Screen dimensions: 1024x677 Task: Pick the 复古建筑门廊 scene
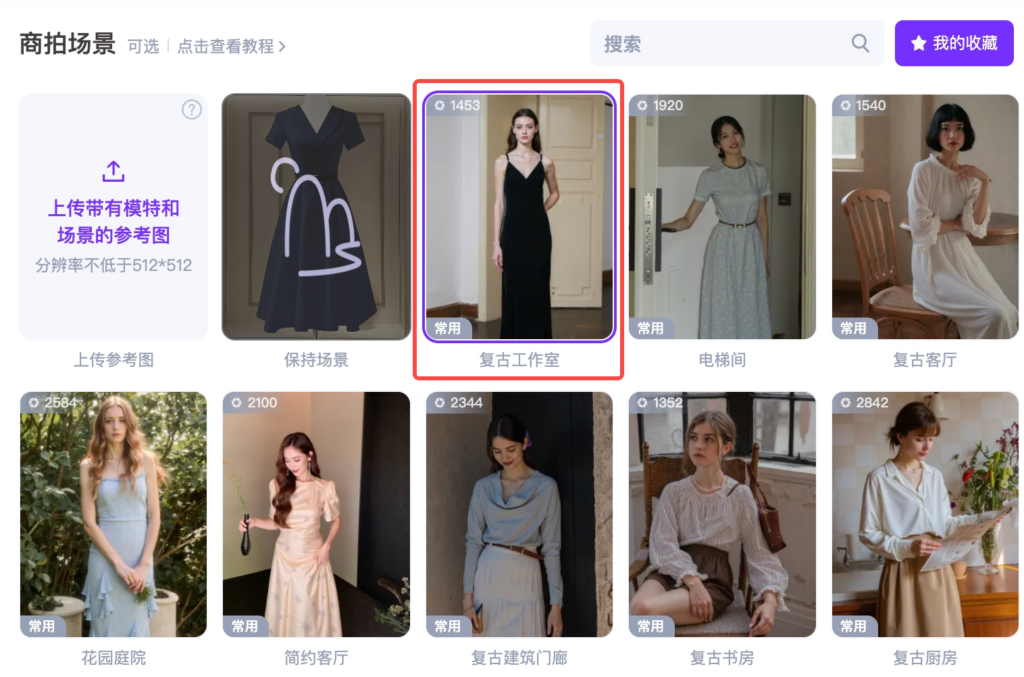[x=519, y=514]
